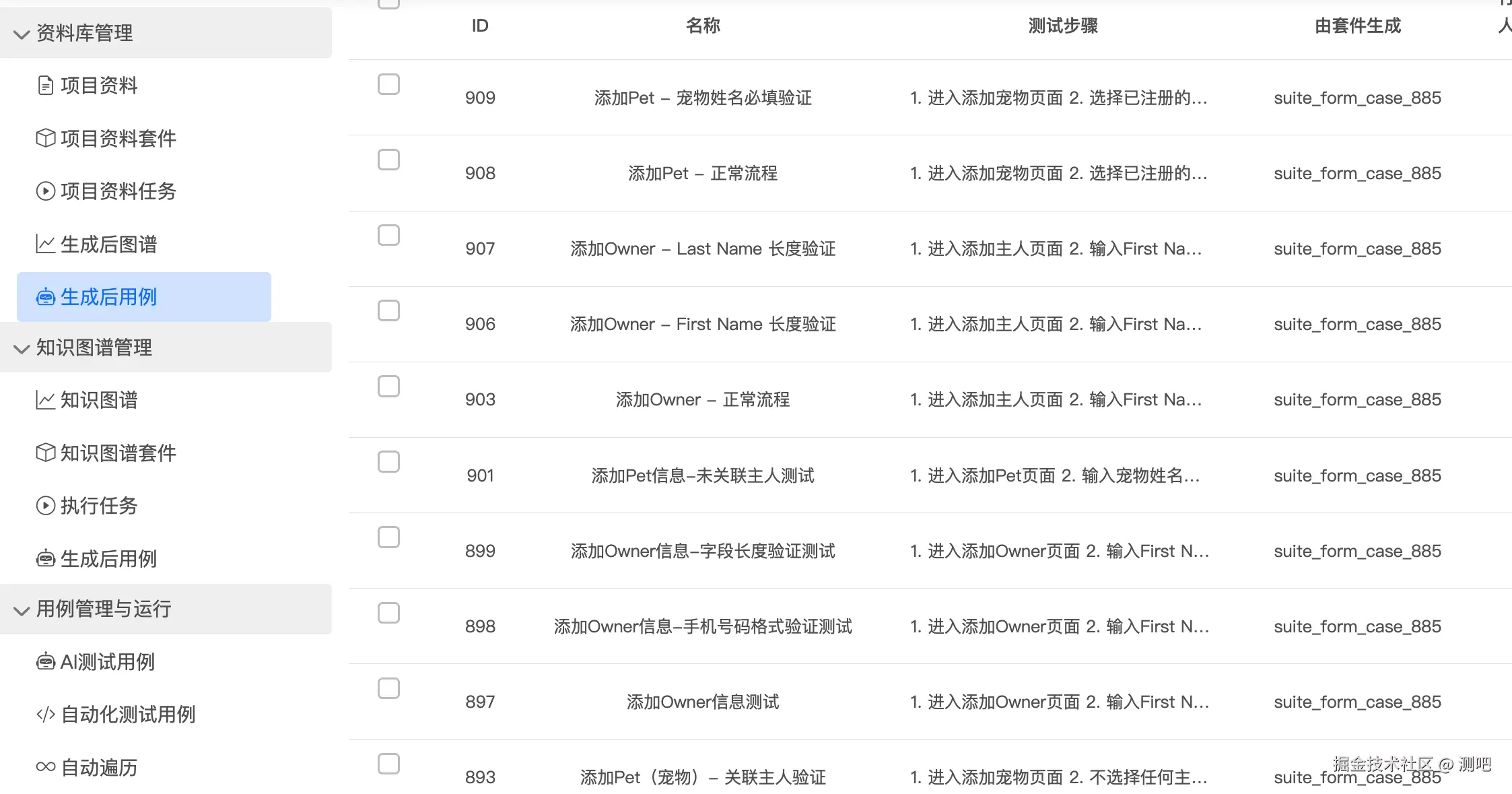Viewport: 1512px width, 794px height.
Task: Collapse the 知识图谱管理 section
Action: coord(94,348)
